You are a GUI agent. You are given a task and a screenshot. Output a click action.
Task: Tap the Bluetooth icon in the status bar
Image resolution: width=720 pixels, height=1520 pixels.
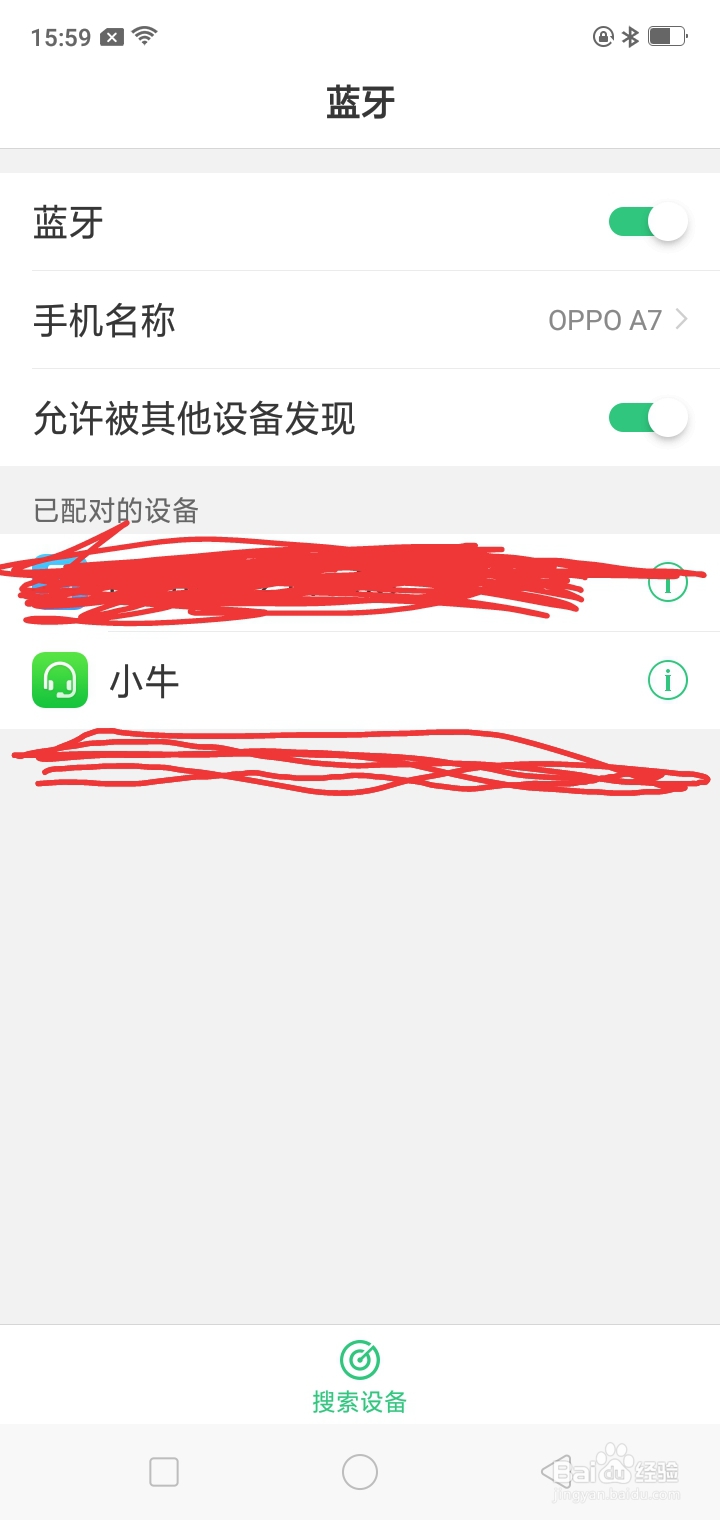point(630,36)
